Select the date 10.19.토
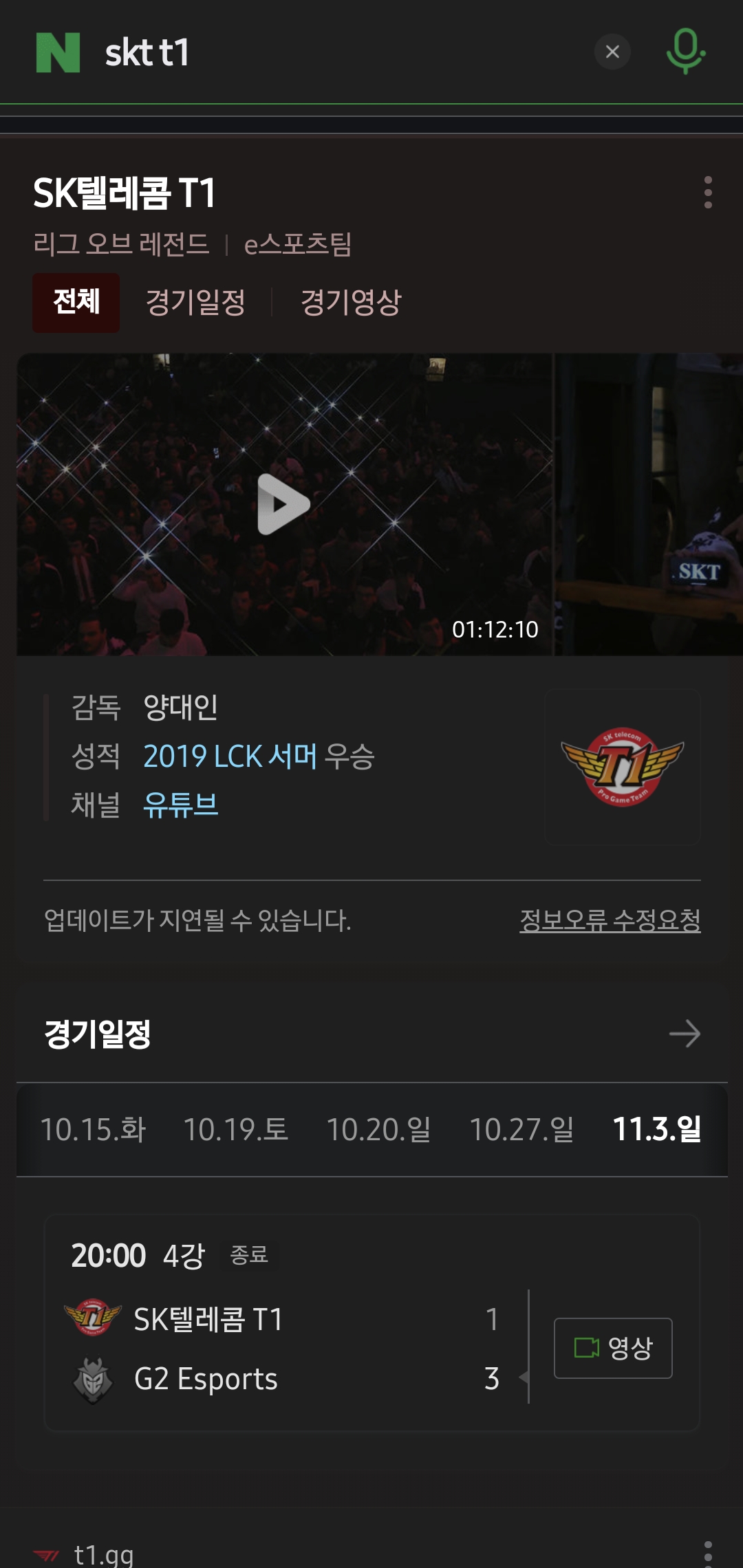Viewport: 743px width, 1568px height. pos(235,1130)
